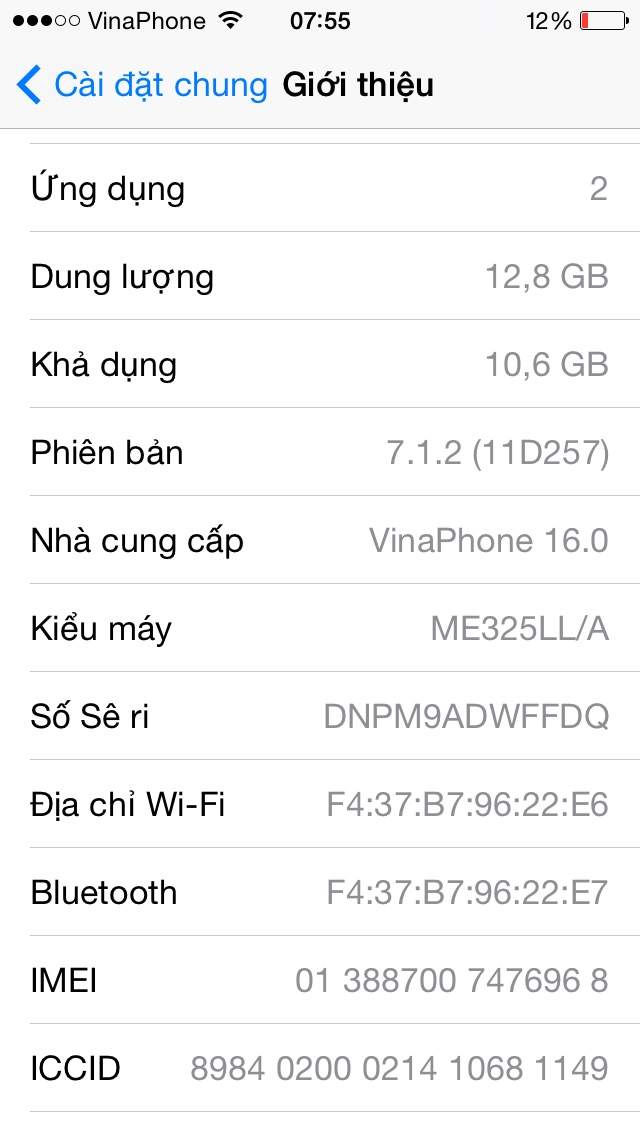
Task: Go back to Cài đặt chung
Action: (x=142, y=85)
